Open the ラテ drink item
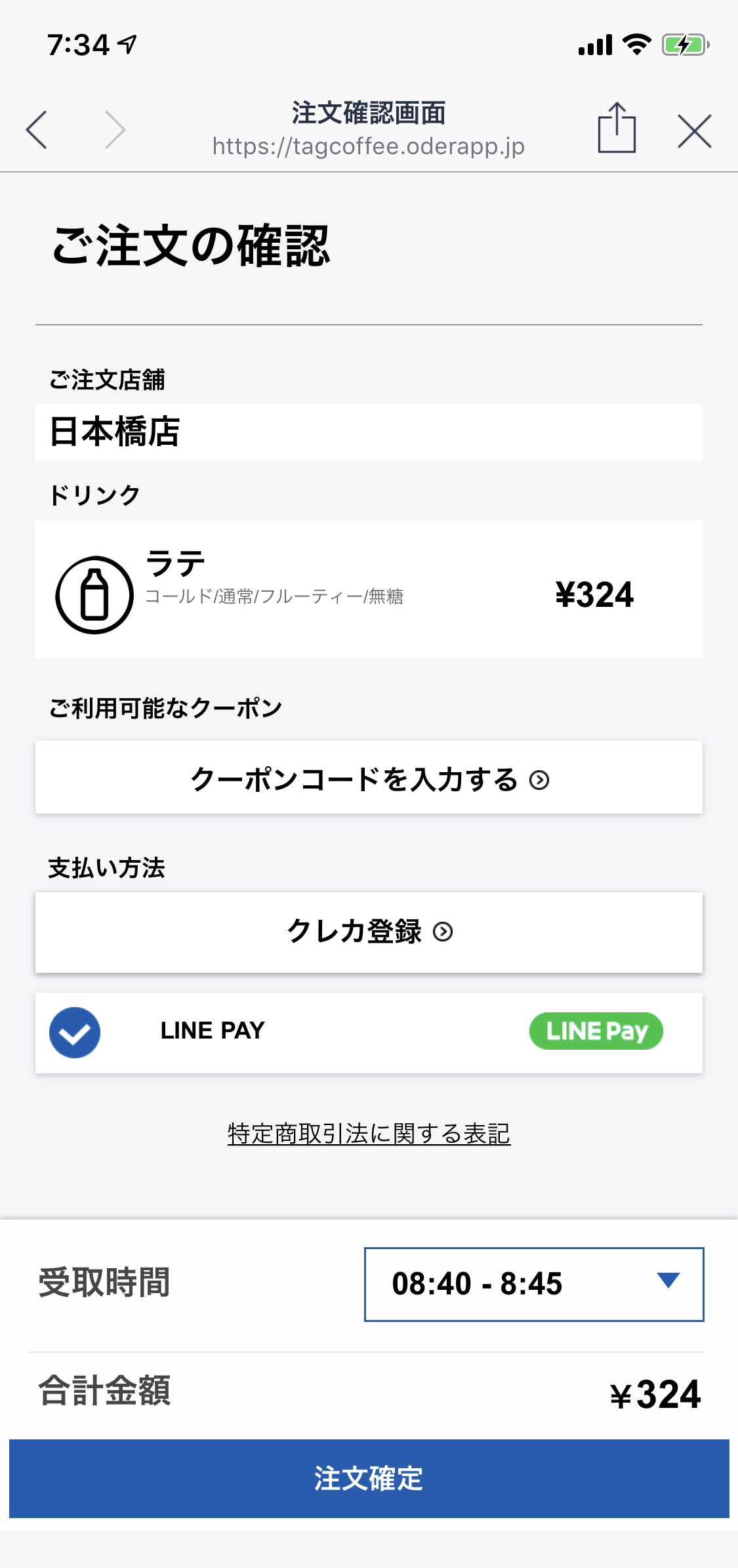This screenshot has width=738, height=1568. pos(369,589)
